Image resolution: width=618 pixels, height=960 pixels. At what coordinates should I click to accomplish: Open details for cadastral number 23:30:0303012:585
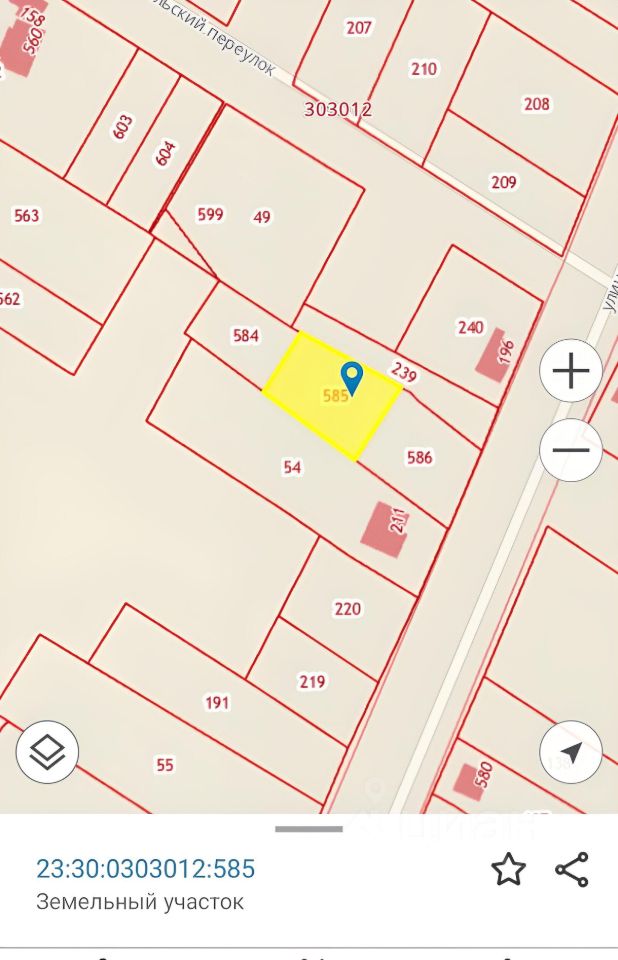point(146,868)
